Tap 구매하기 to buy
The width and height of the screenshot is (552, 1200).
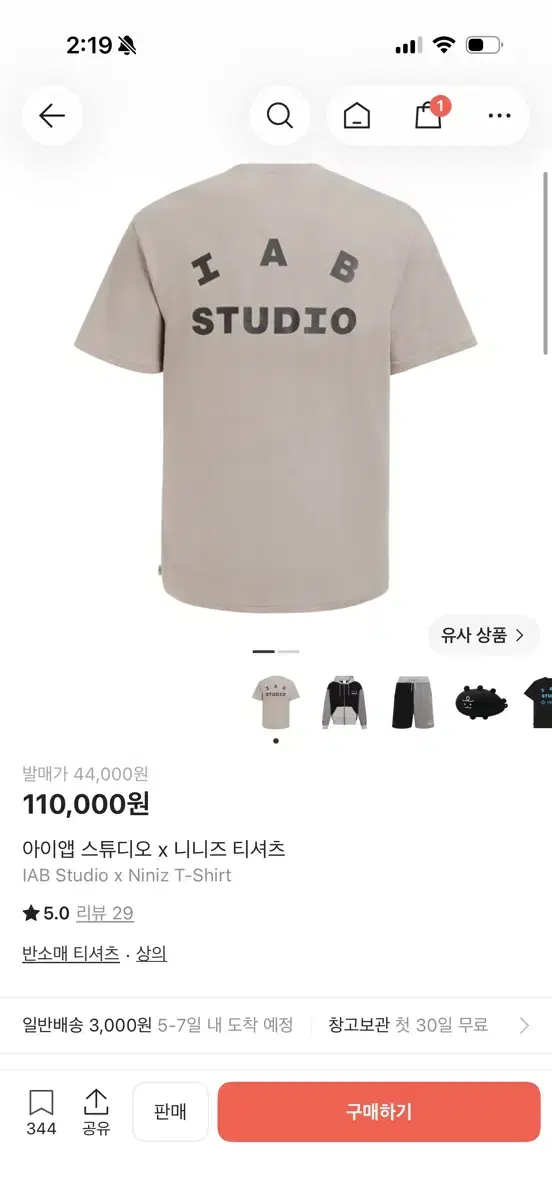[x=379, y=1112]
